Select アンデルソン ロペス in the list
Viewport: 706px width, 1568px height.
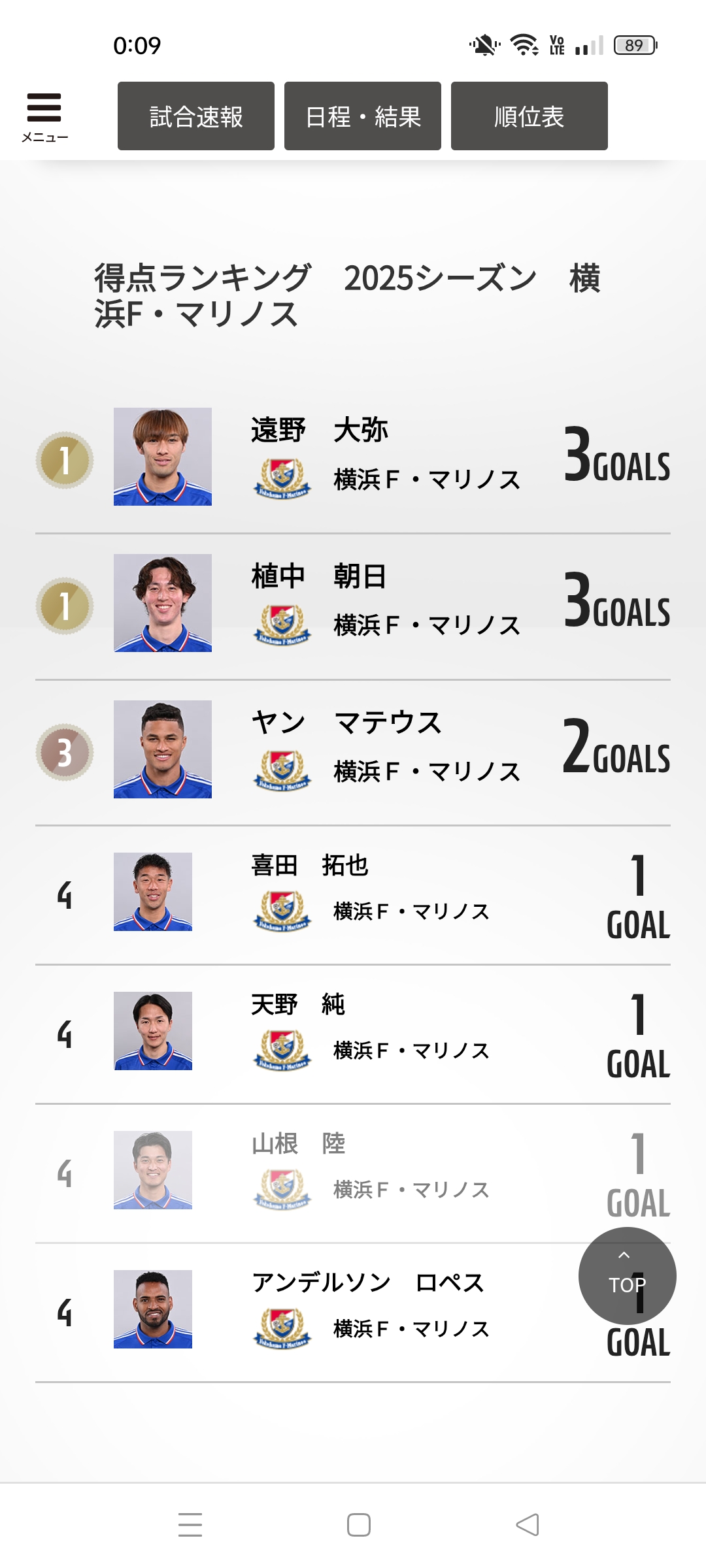pos(367,1283)
